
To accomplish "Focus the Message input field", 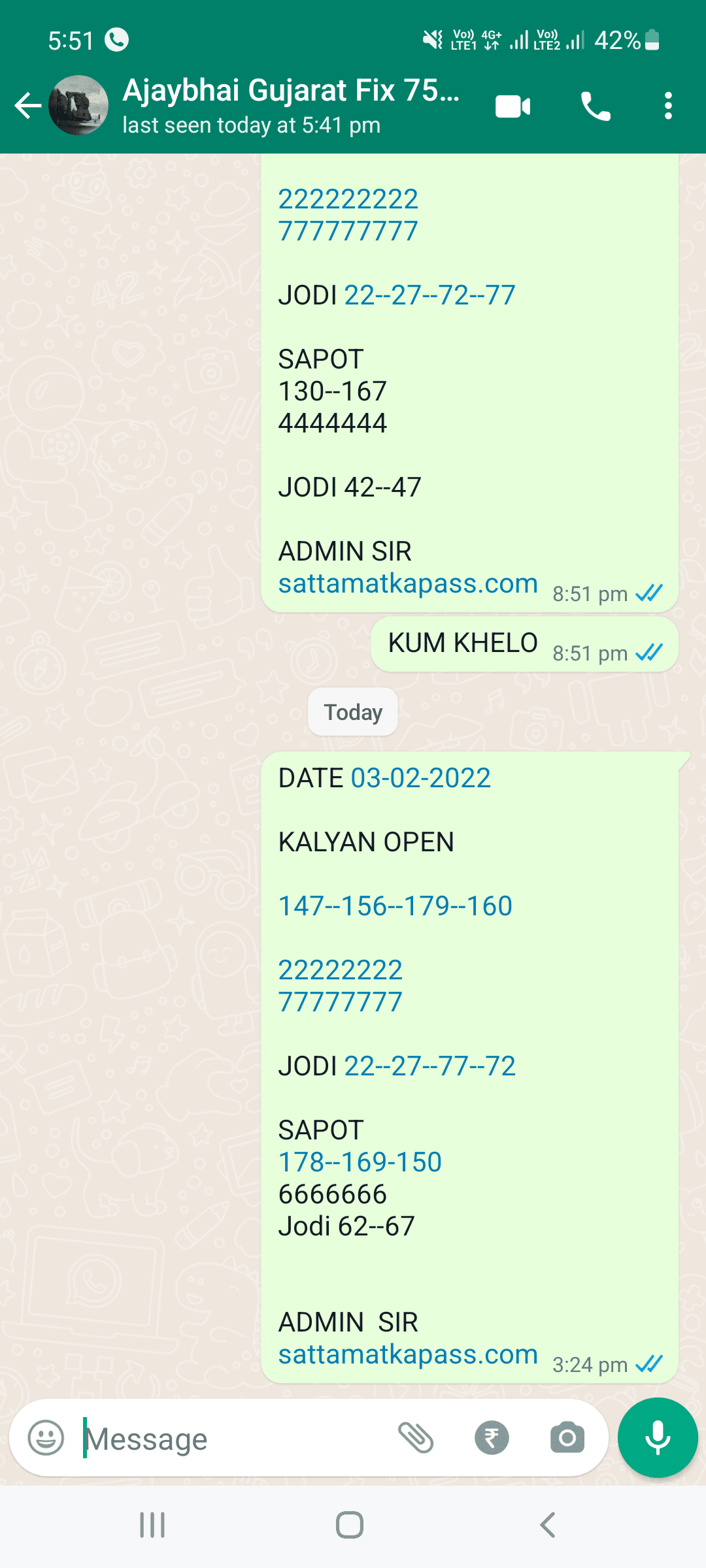I will pyautogui.click(x=235, y=1438).
